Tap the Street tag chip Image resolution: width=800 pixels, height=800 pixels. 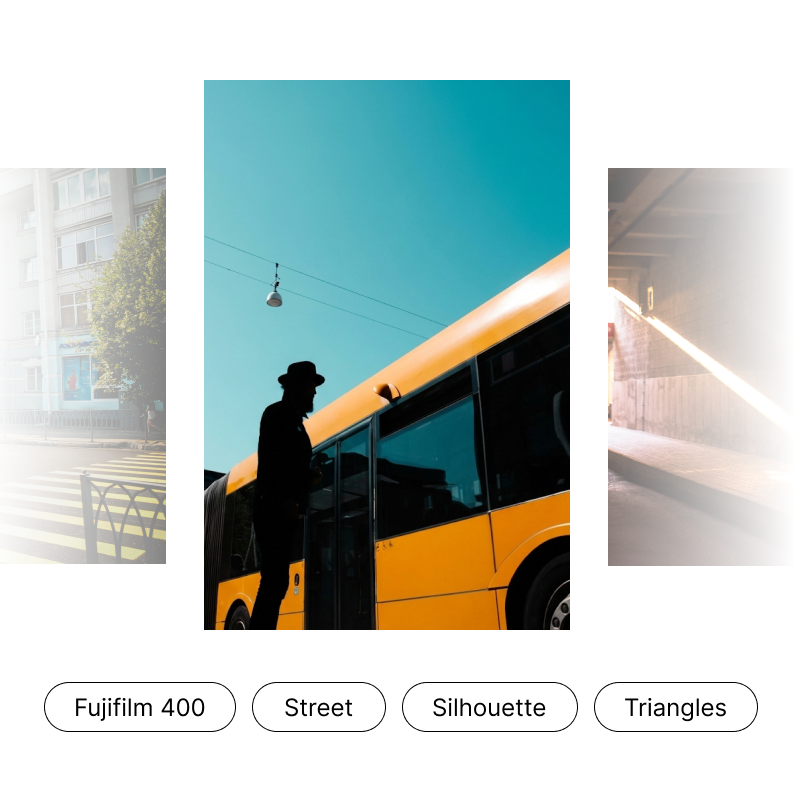(x=318, y=707)
